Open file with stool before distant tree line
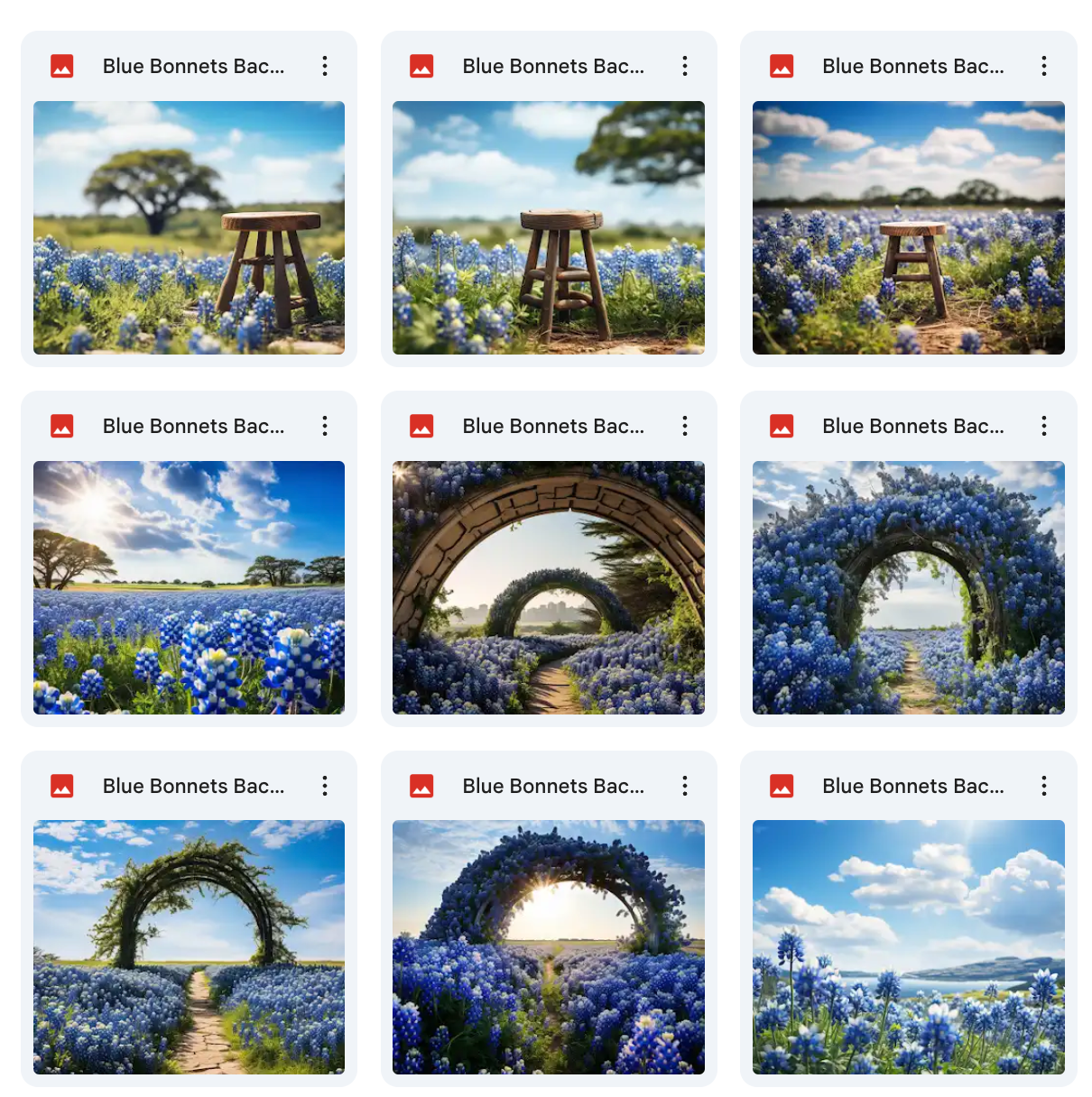This screenshot has width=1092, height=1097. [x=908, y=227]
